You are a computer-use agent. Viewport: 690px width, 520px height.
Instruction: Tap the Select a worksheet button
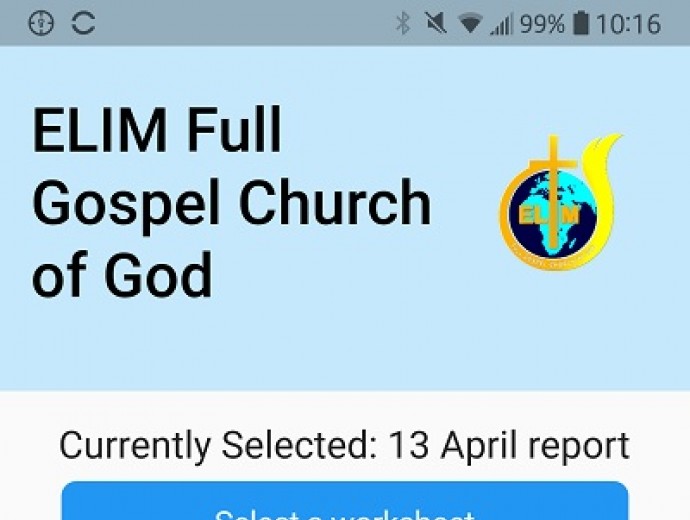click(344, 505)
